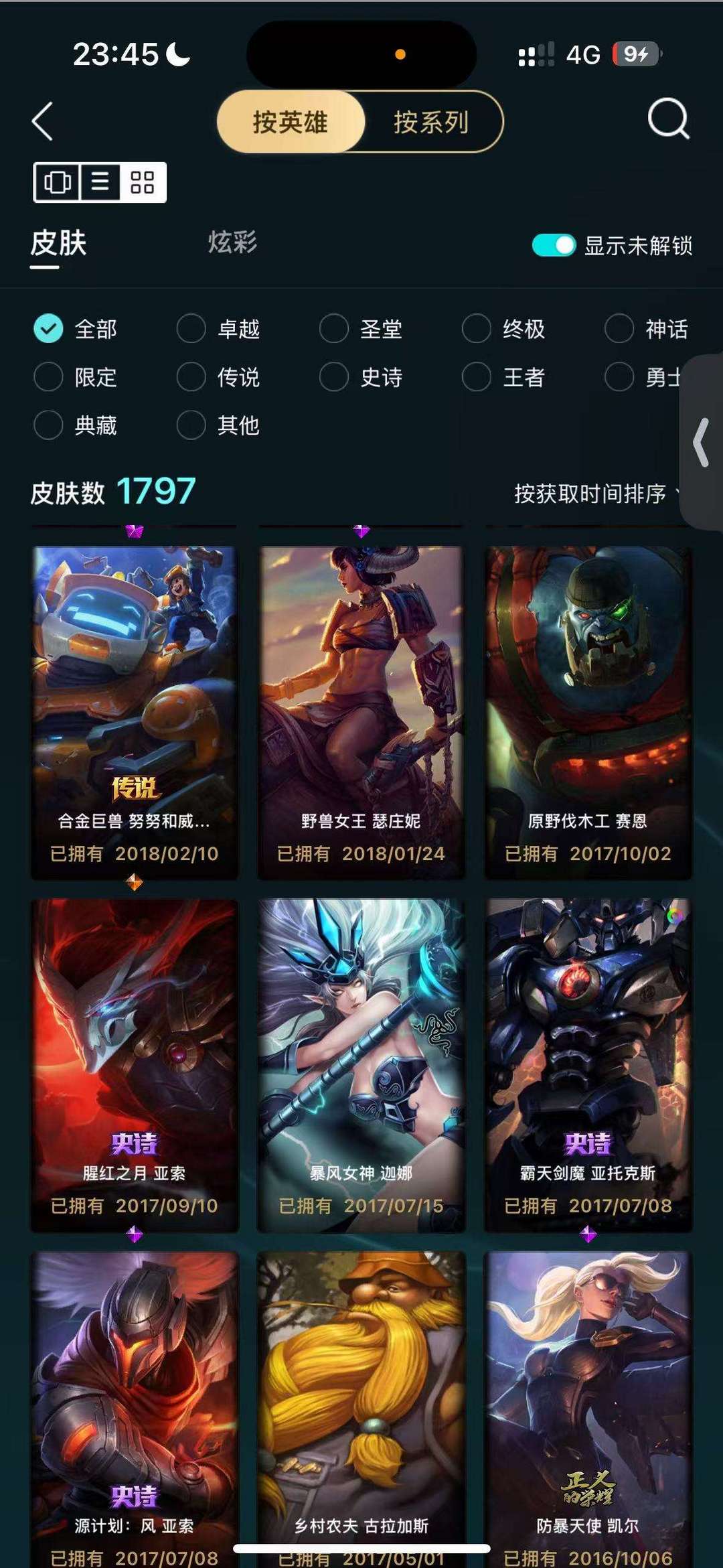The width and height of the screenshot is (723, 1568).
Task: Select the 按英雄 segment
Action: tap(291, 122)
